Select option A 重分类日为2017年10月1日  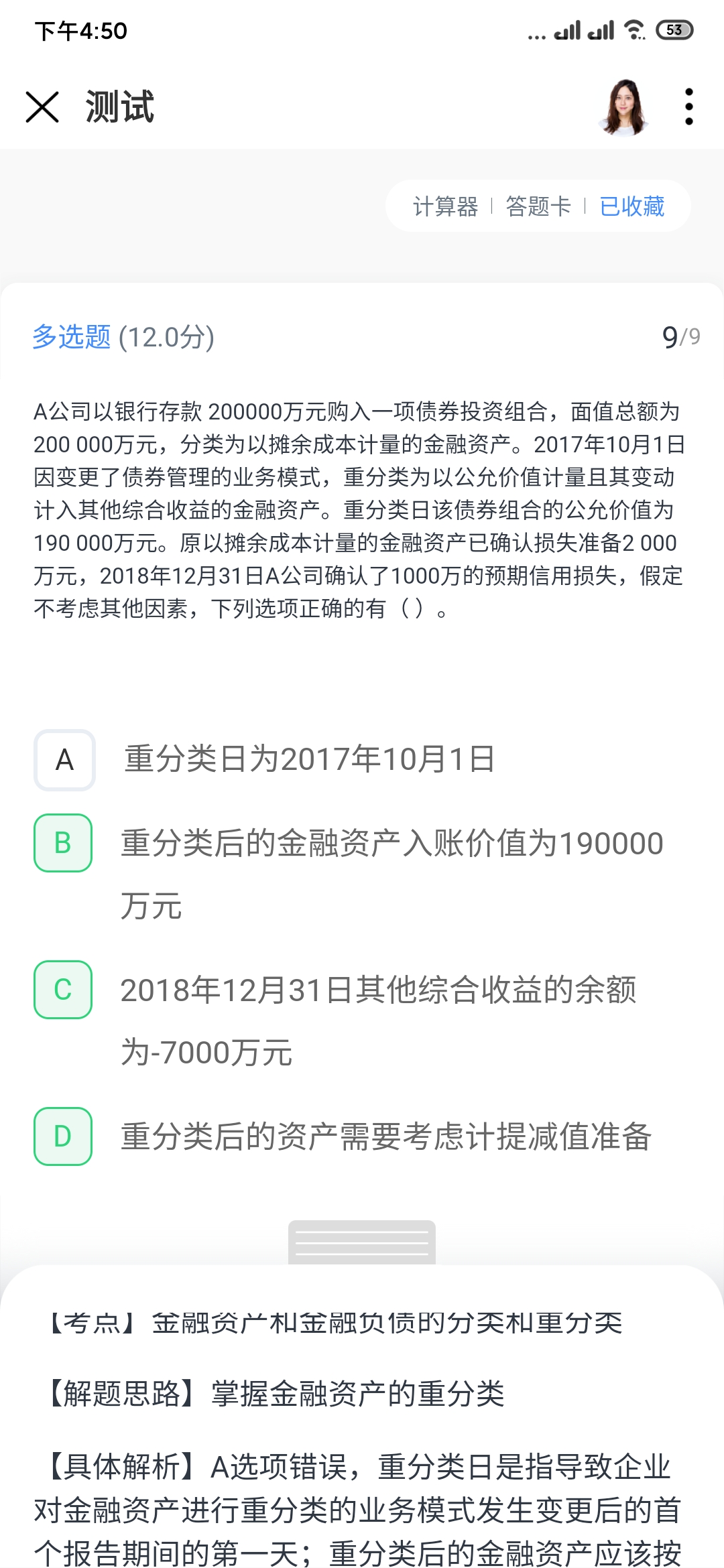point(64,760)
